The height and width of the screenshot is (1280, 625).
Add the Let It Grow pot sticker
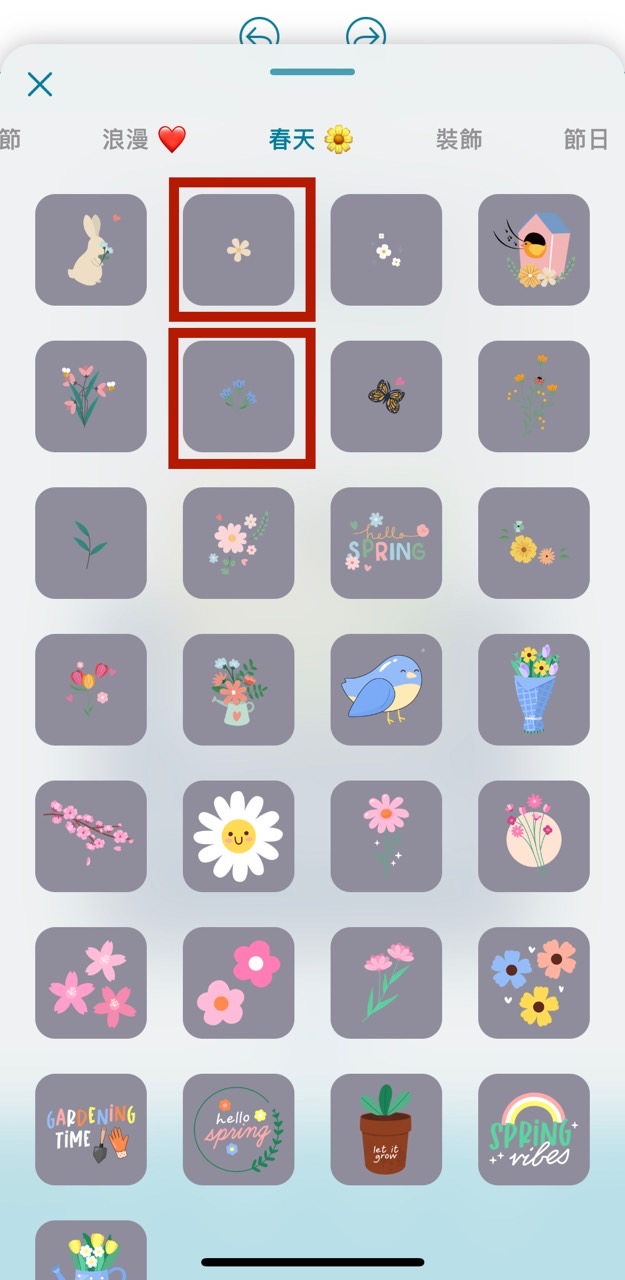386,1130
